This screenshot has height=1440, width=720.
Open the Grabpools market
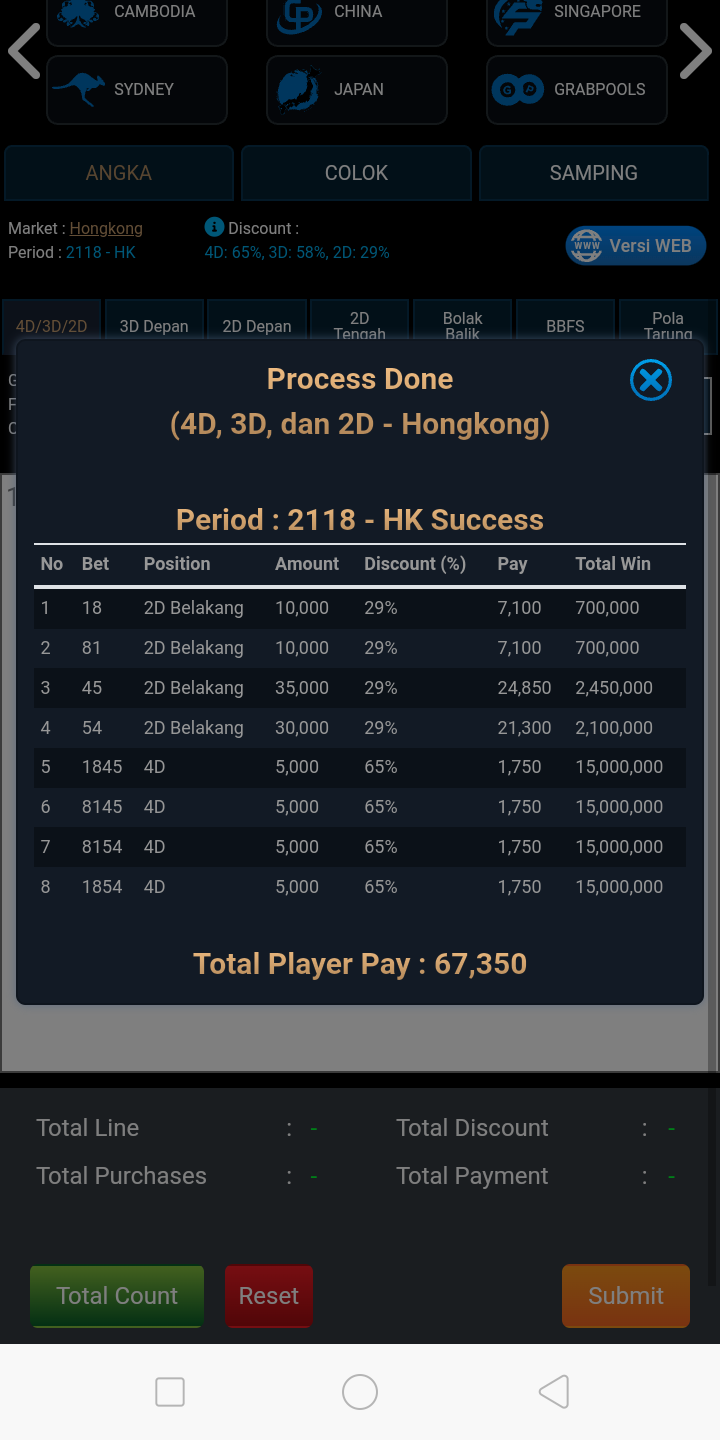[x=576, y=90]
